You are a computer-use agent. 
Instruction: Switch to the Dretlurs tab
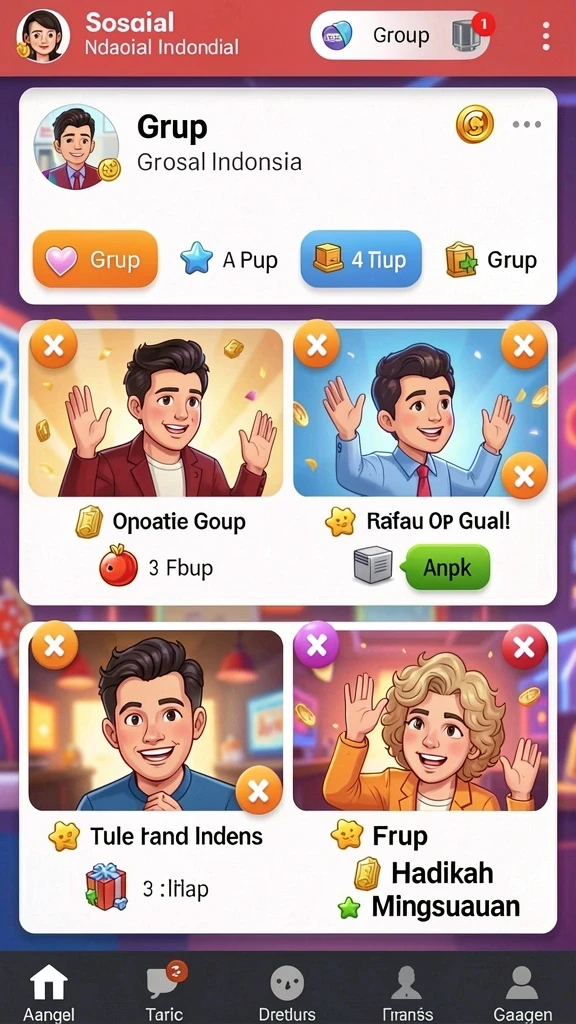coord(287,993)
